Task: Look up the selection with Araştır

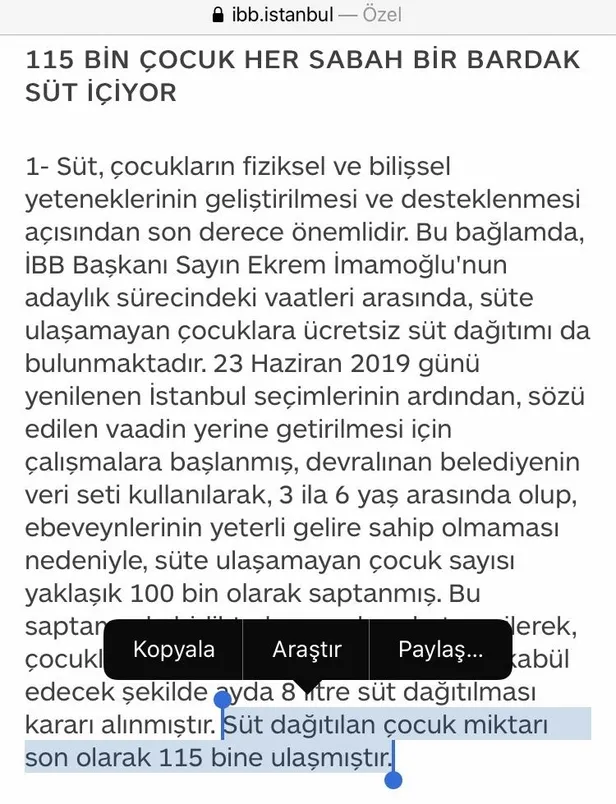Action: click(x=307, y=649)
